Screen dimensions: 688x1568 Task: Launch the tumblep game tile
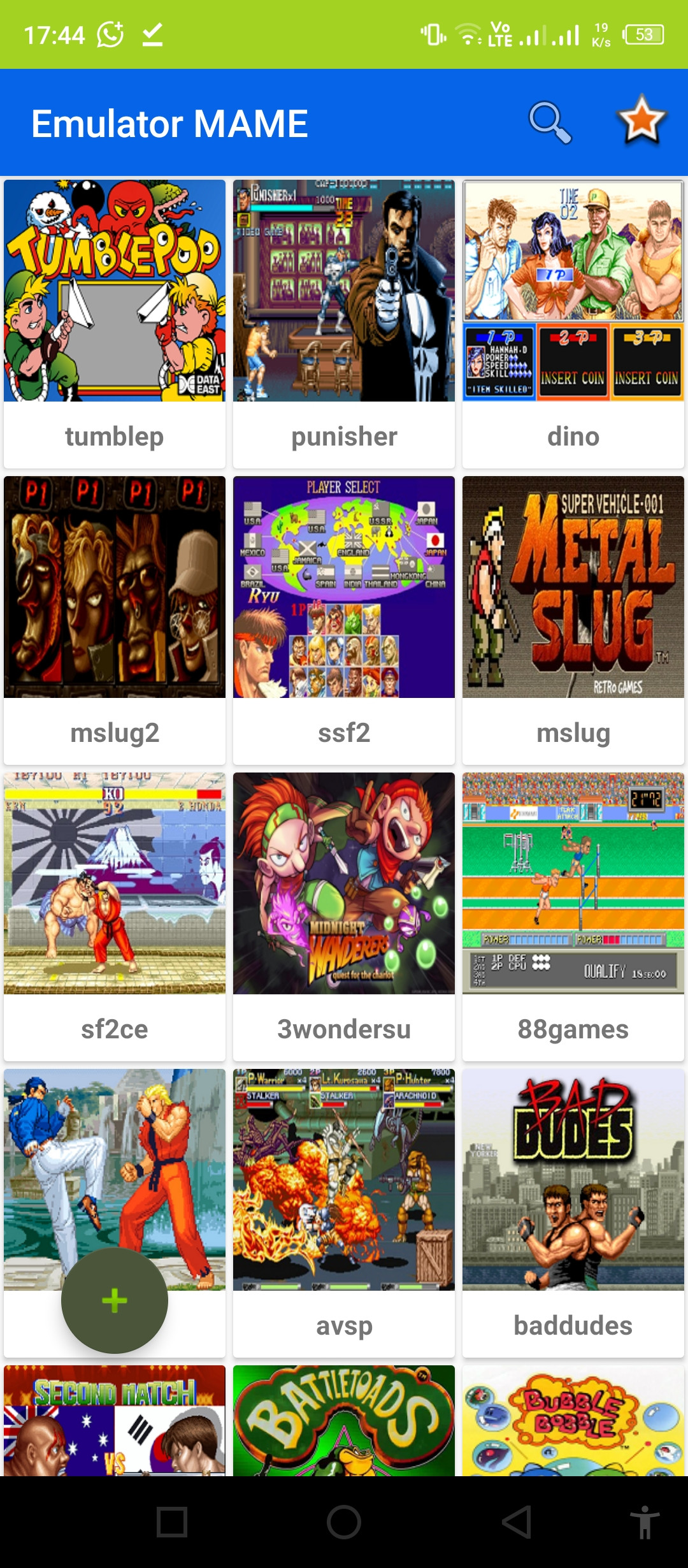coord(115,323)
